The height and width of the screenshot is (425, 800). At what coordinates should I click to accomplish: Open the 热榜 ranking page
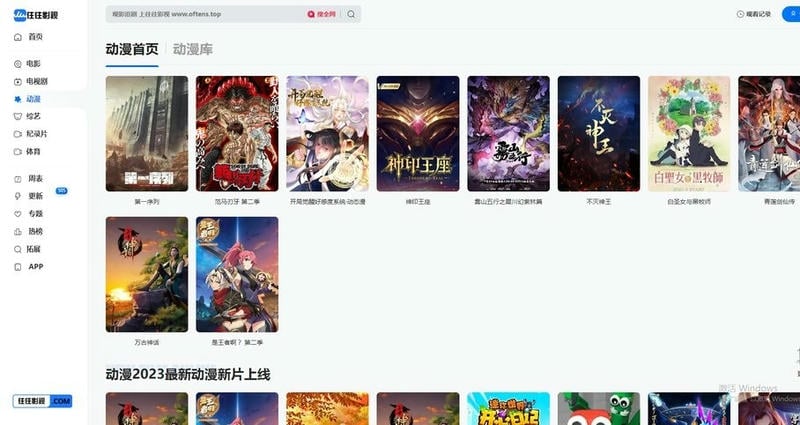point(35,231)
